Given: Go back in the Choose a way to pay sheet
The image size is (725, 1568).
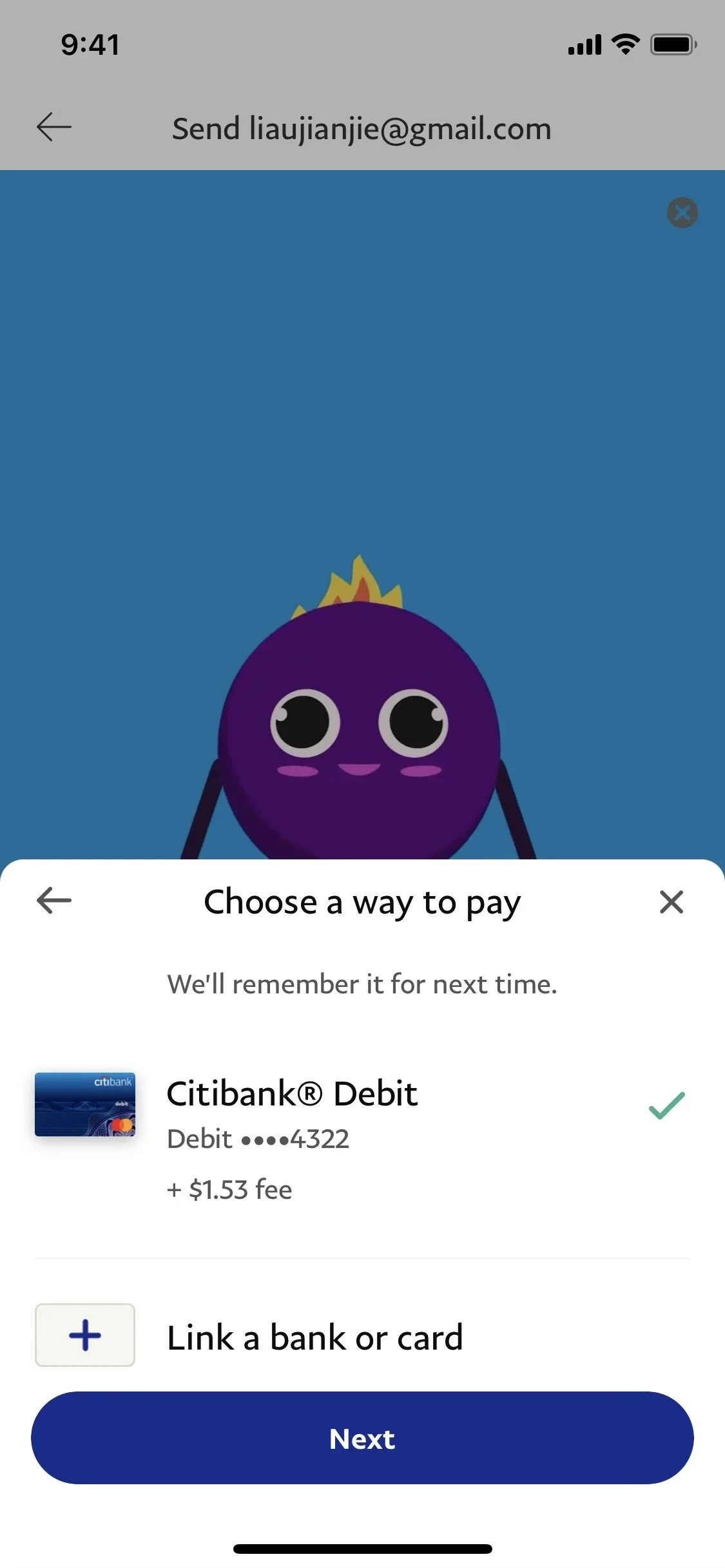Looking at the screenshot, I should 53,901.
